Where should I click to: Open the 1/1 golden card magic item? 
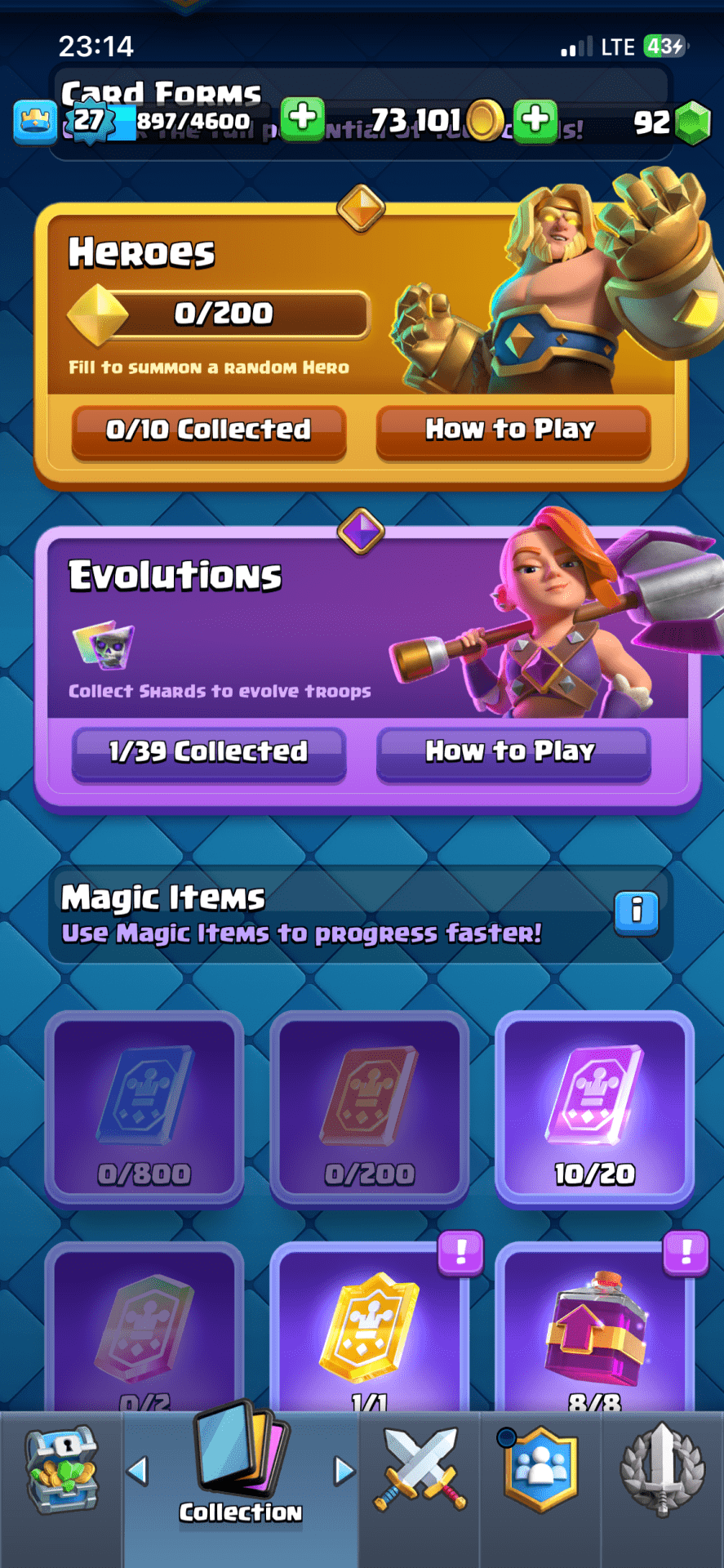tap(369, 1331)
